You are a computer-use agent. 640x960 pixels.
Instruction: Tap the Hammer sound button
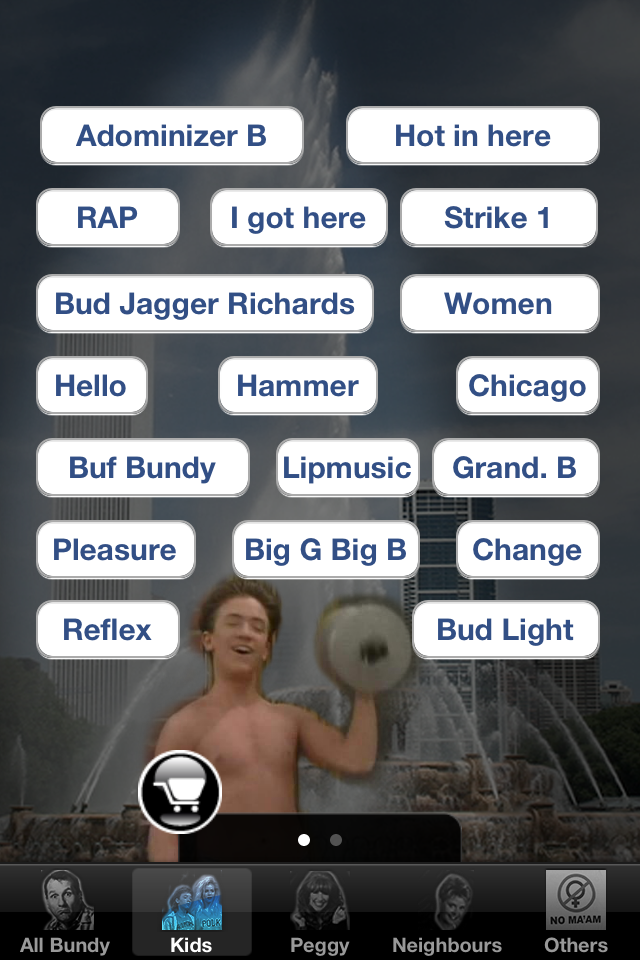click(x=297, y=386)
